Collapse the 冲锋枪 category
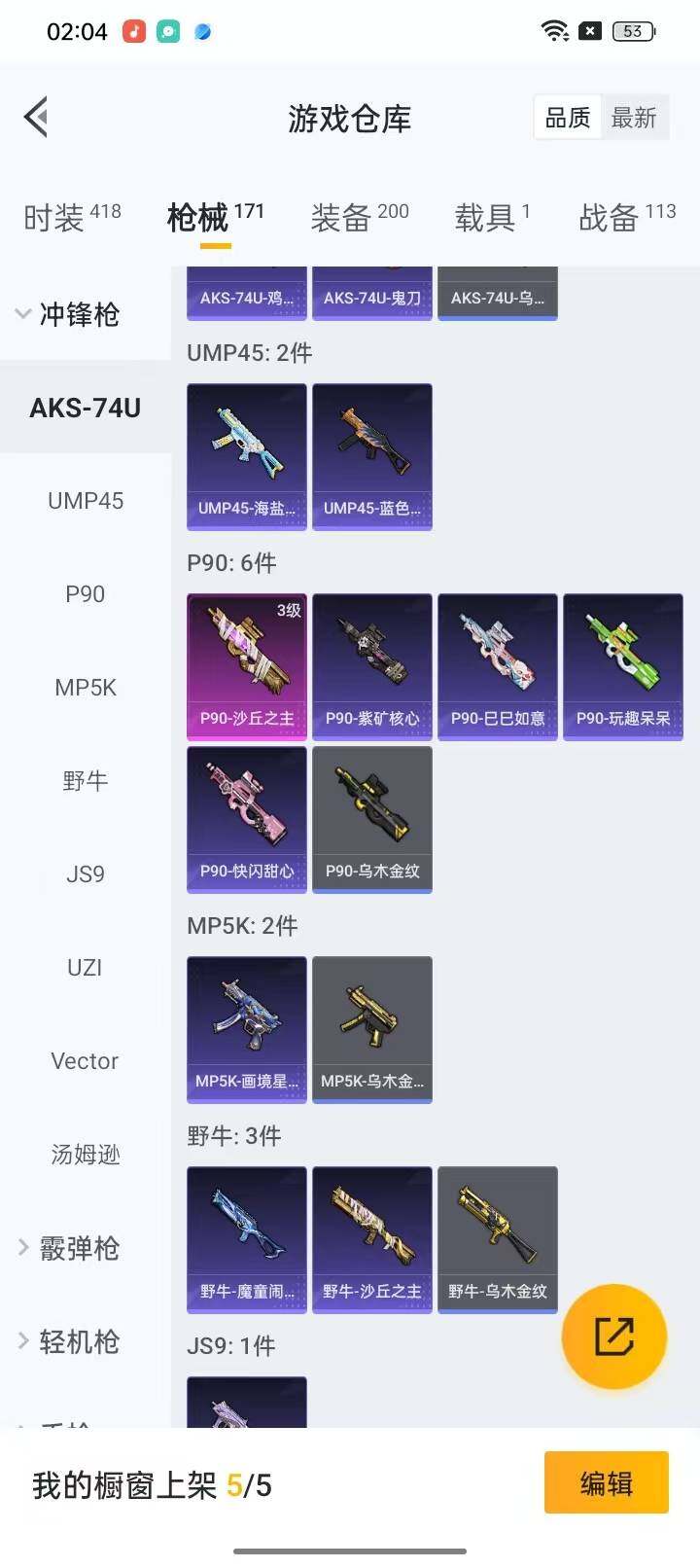 [x=68, y=314]
